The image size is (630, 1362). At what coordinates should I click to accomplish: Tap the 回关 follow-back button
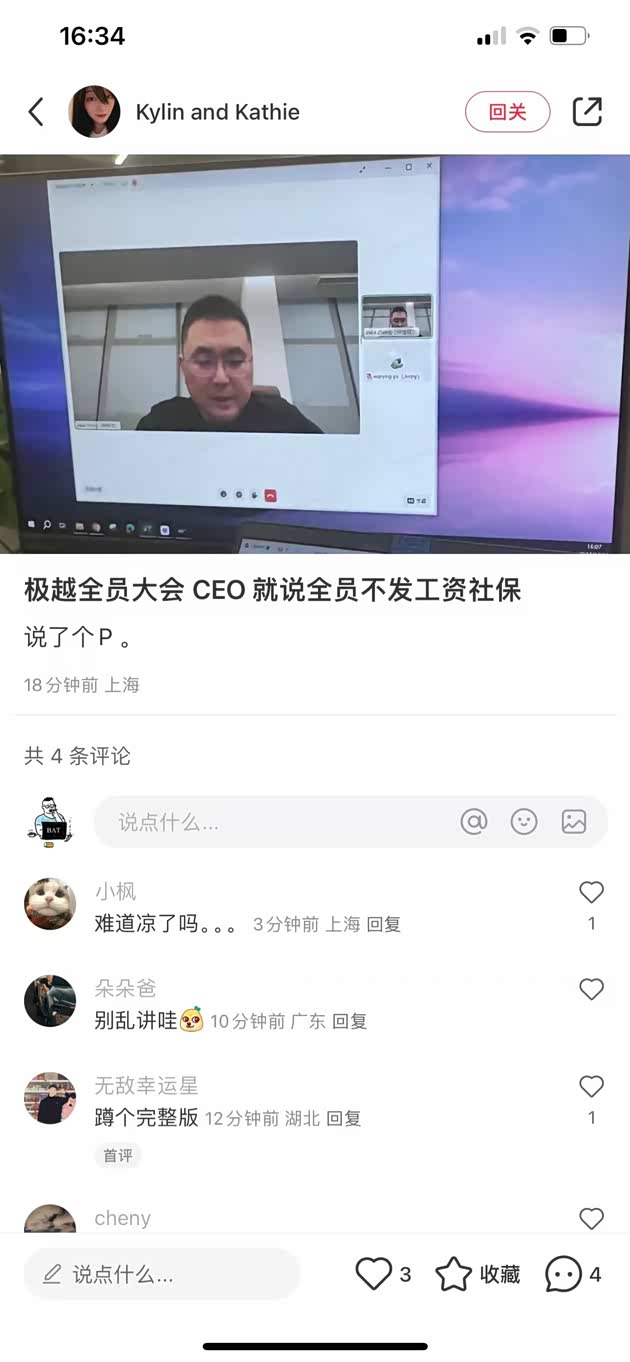507,112
